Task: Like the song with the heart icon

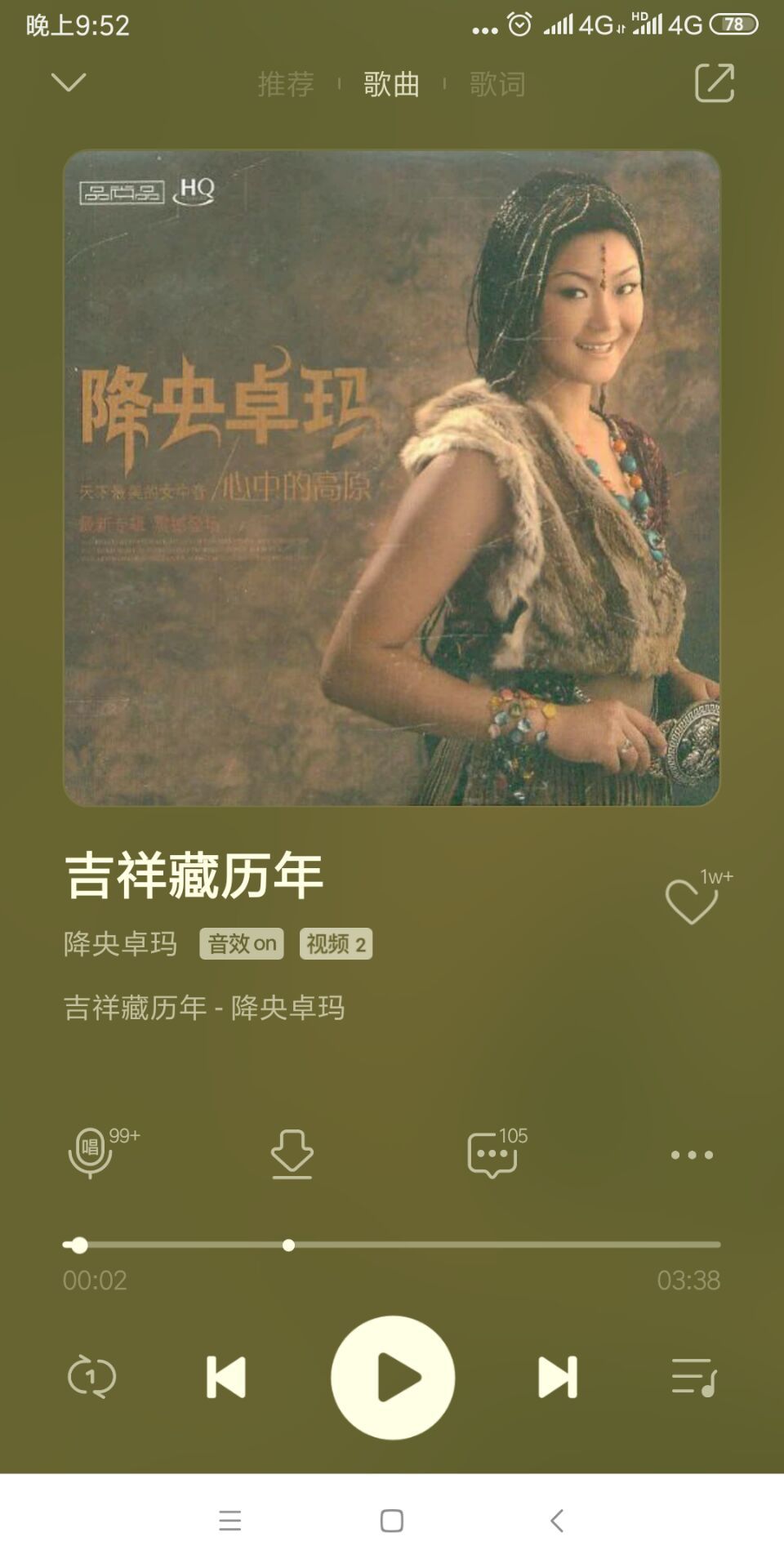Action: 691,902
